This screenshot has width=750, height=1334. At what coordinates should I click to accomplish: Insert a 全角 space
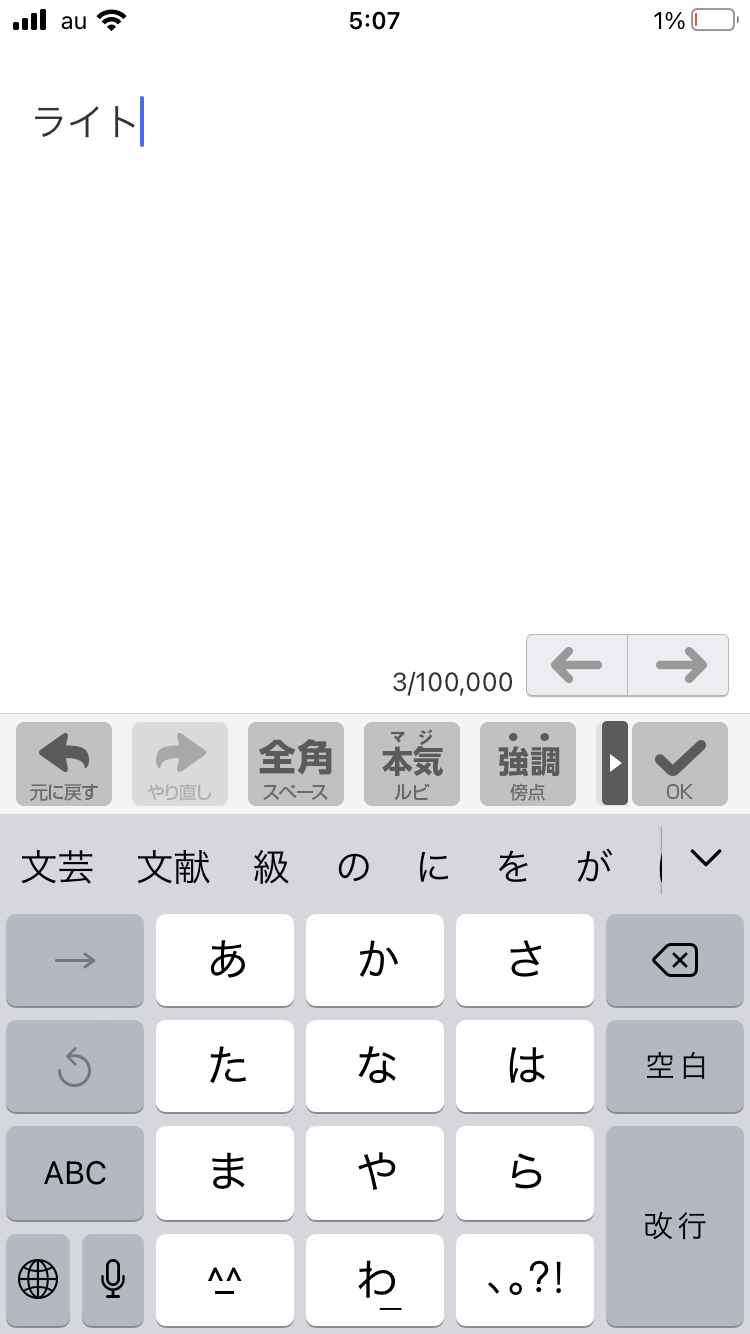pos(295,764)
